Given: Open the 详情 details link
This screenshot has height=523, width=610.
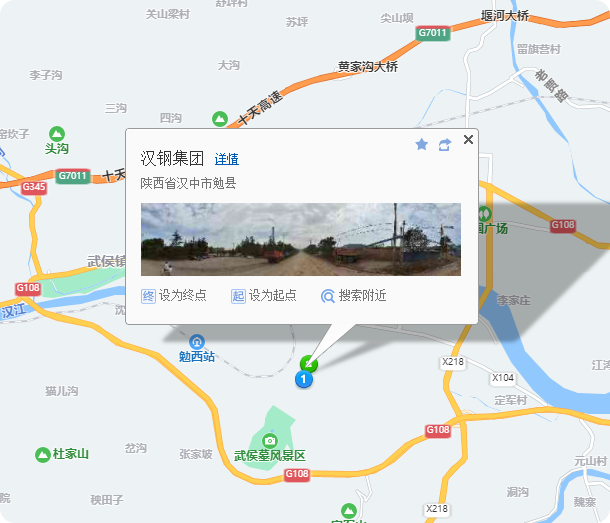Looking at the screenshot, I should tap(227, 159).
